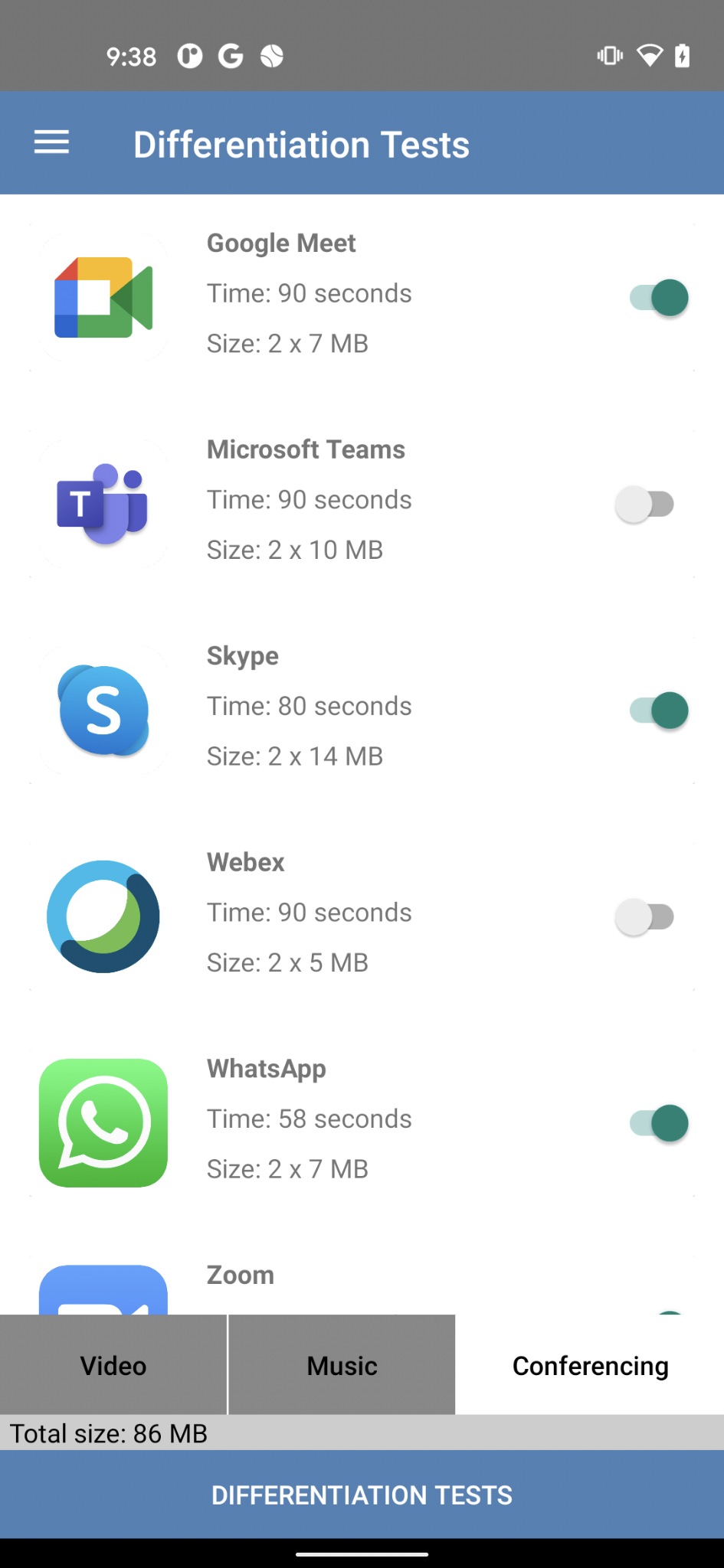
Task: Toggle off the WhatsApp test
Action: 659,1123
